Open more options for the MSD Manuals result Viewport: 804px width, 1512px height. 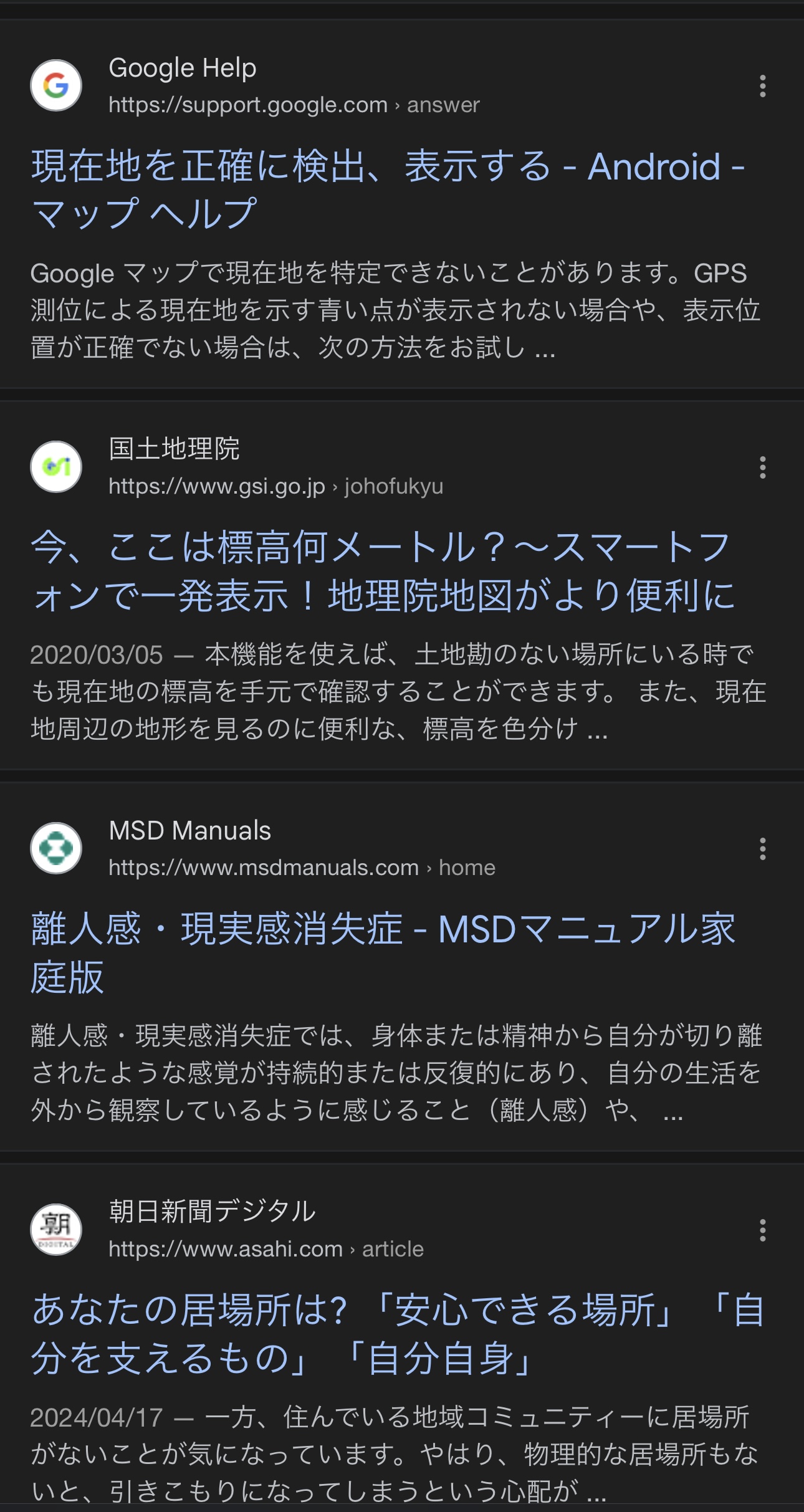[x=762, y=849]
